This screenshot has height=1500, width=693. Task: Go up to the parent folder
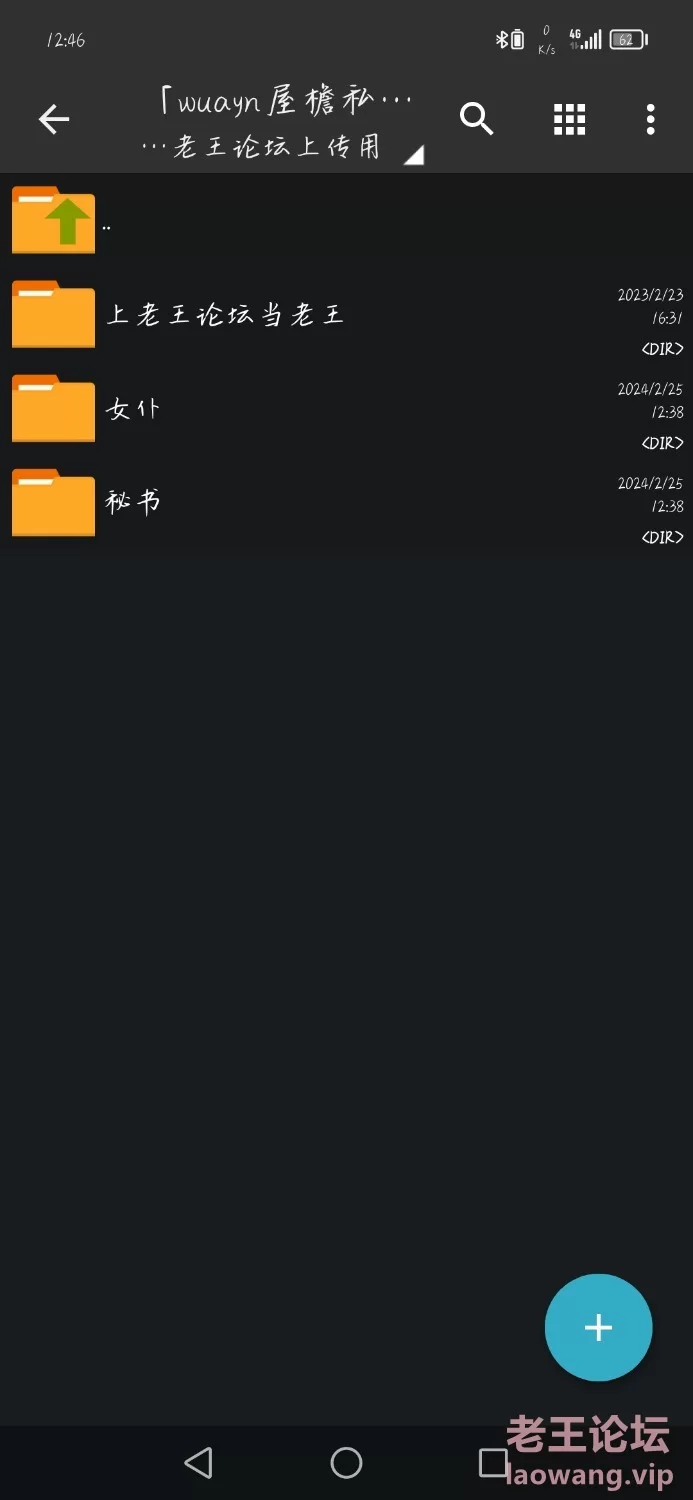tap(346, 221)
